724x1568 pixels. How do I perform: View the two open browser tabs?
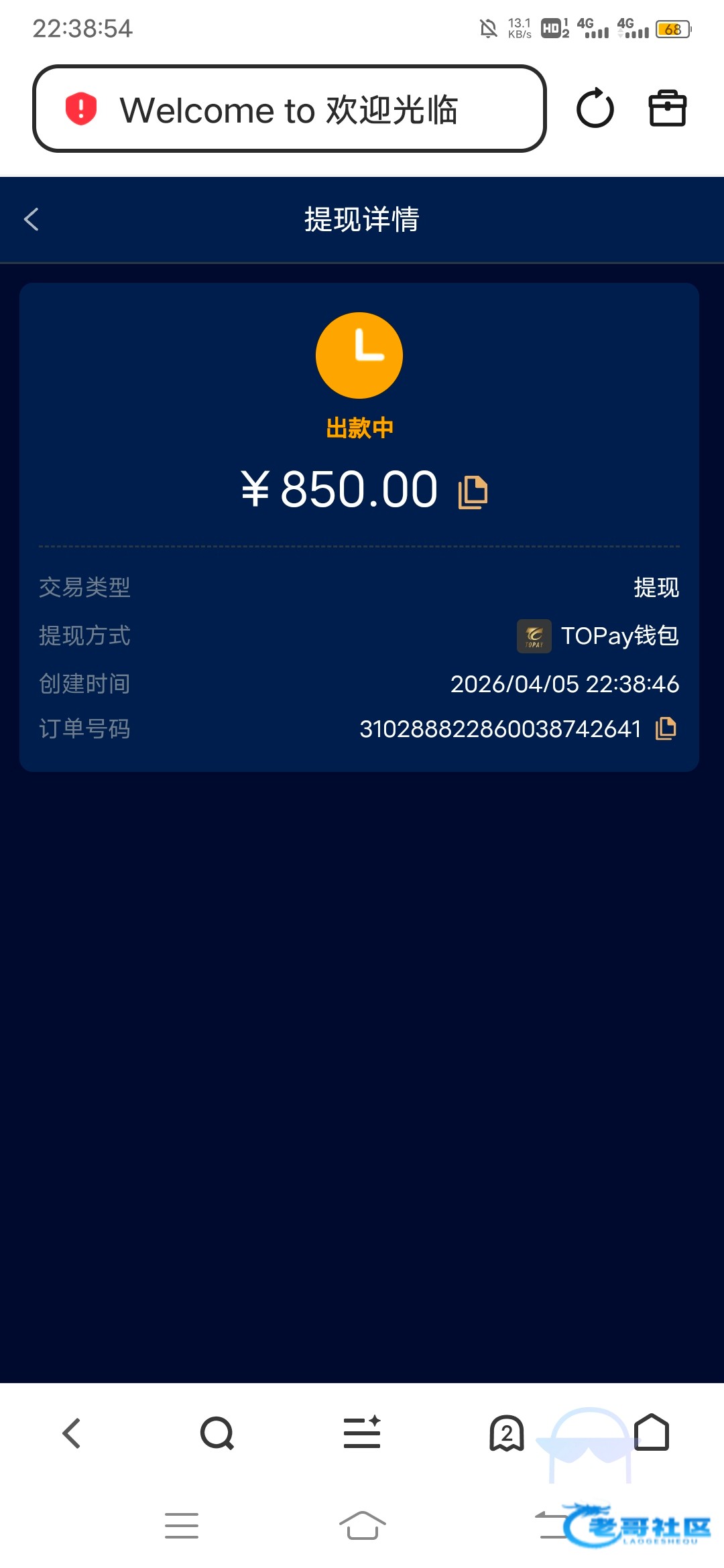point(507,1433)
